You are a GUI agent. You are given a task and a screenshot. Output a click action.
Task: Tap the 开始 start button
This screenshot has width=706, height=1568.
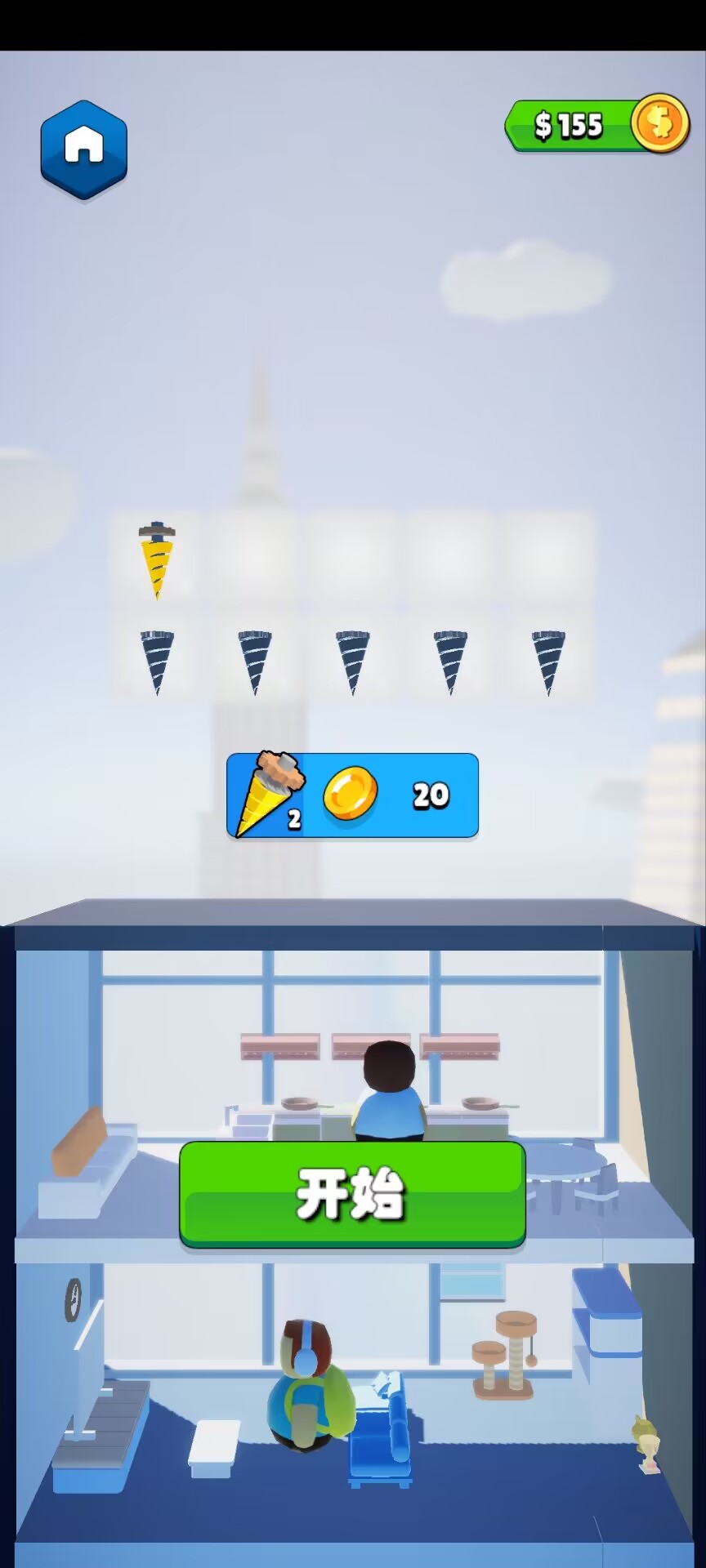(x=352, y=1194)
